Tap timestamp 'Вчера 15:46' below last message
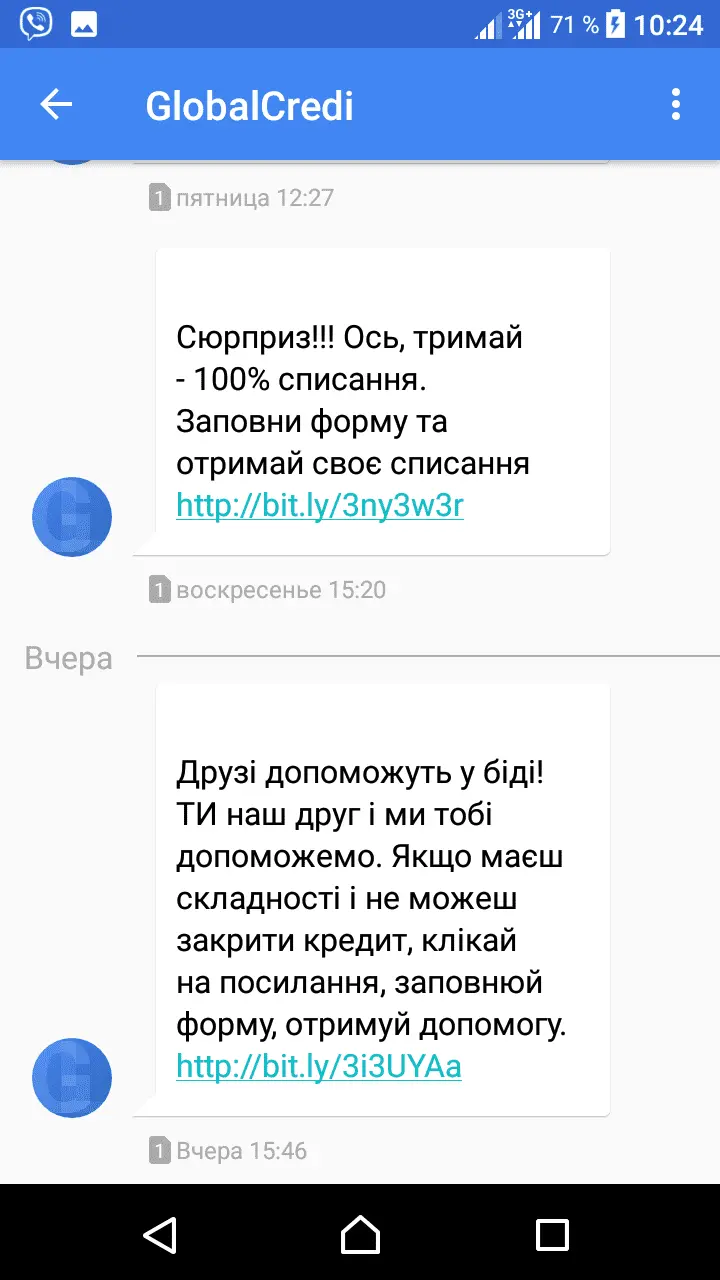Image resolution: width=720 pixels, height=1280 pixels. (x=240, y=1150)
